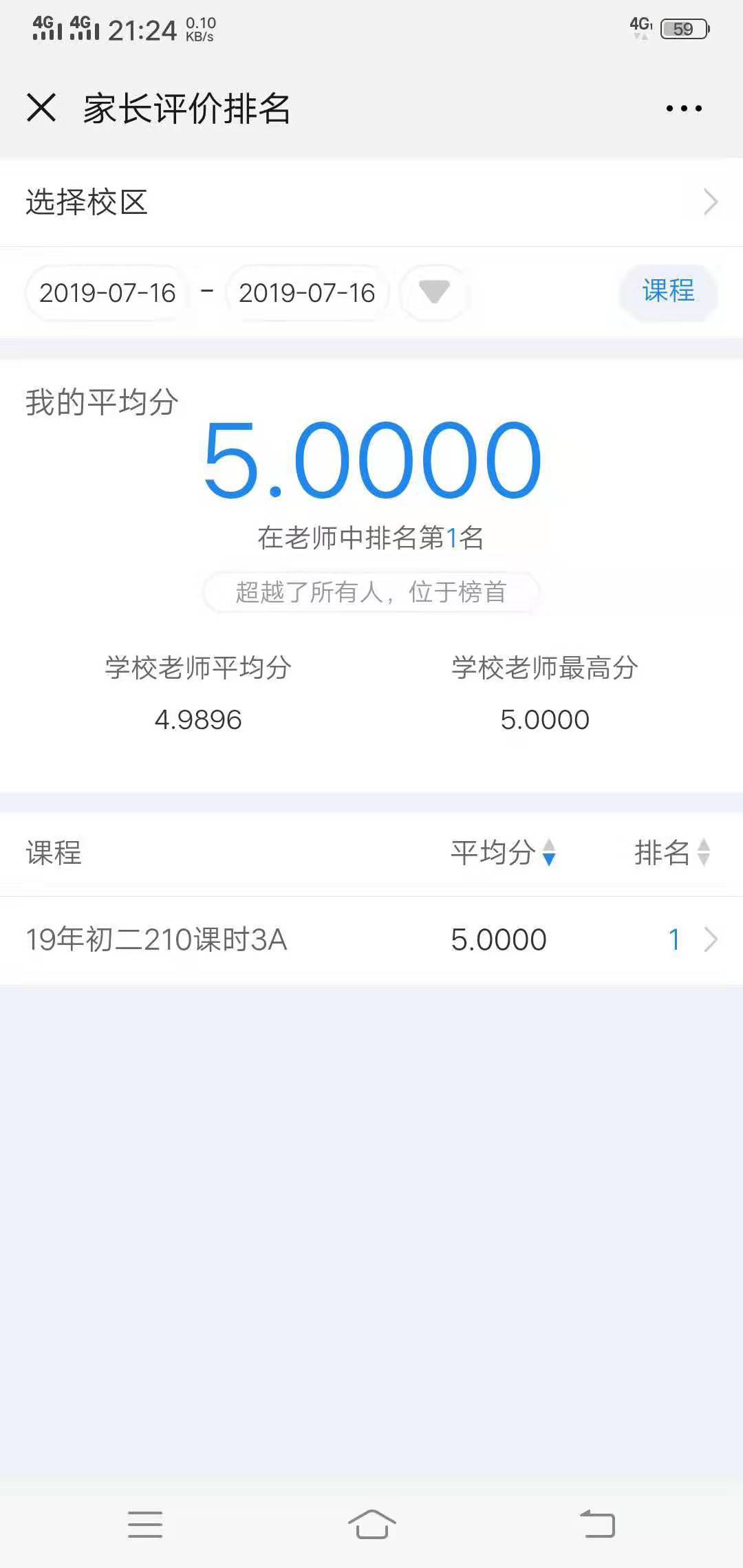Open the three-dot overflow menu
The width and height of the screenshot is (743, 1568).
pos(684,109)
